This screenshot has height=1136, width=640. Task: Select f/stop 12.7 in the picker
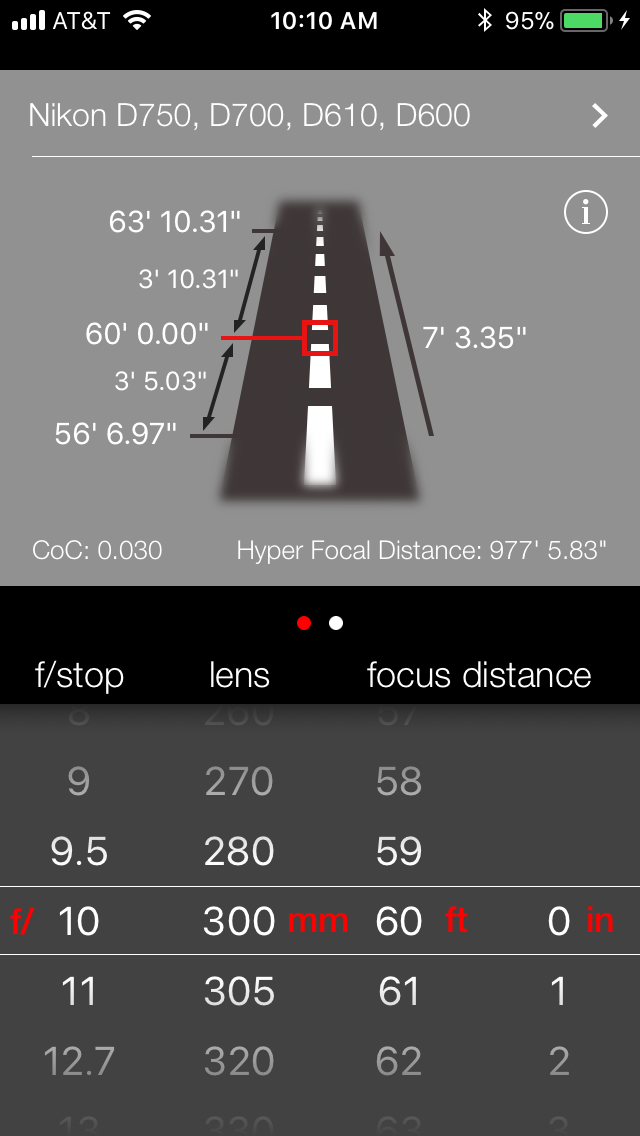(79, 1061)
